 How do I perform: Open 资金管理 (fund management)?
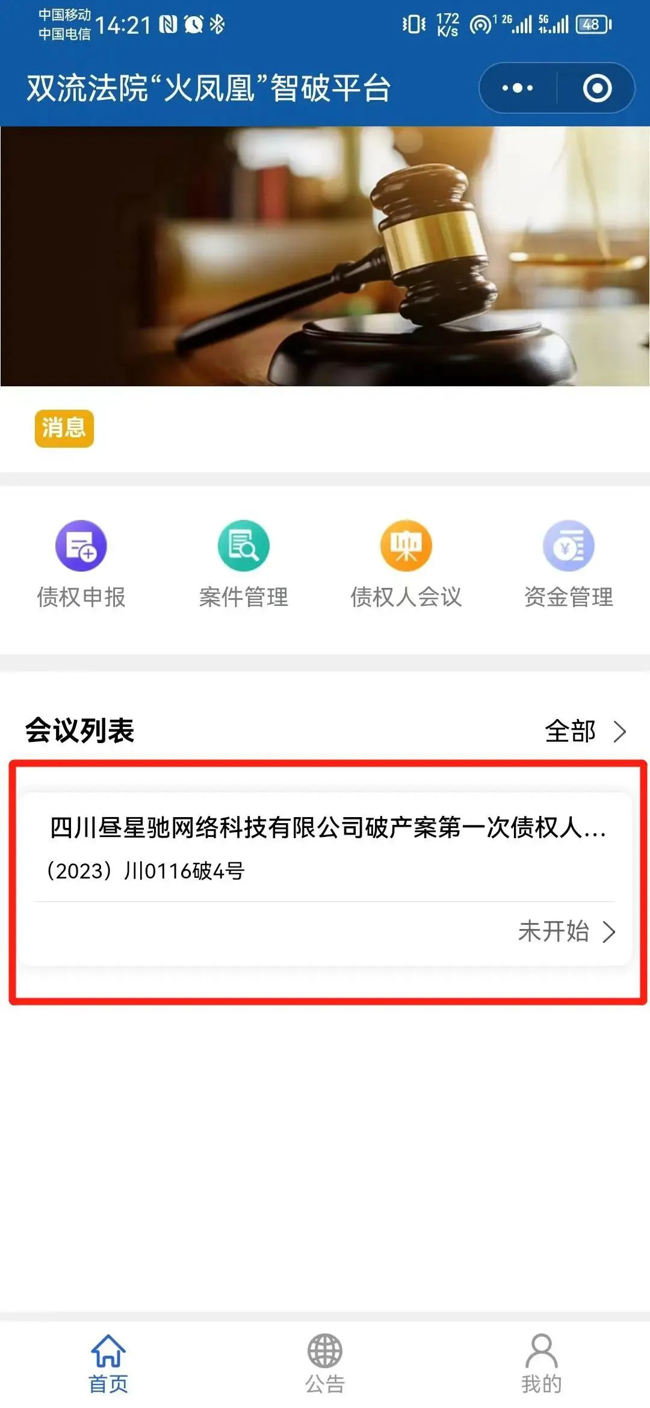click(568, 565)
